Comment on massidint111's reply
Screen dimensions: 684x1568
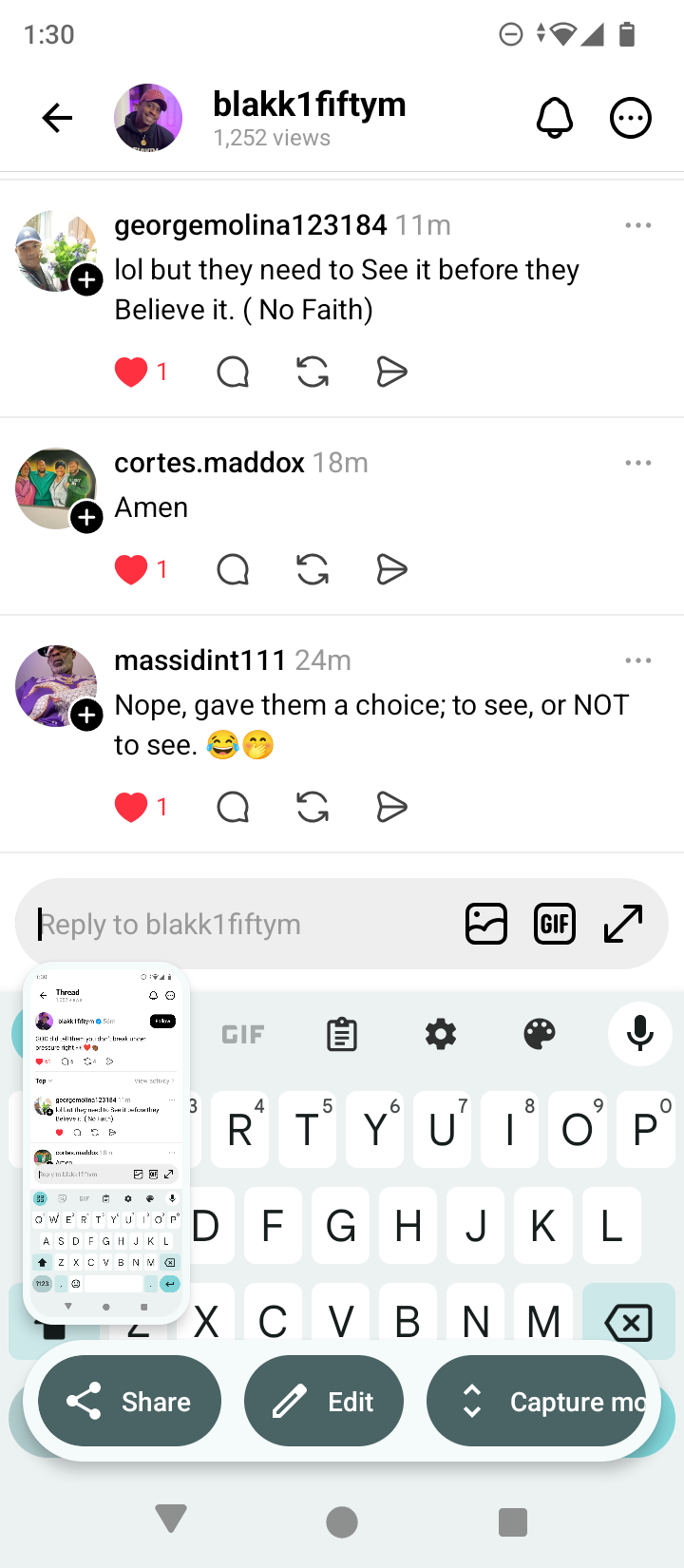point(233,807)
